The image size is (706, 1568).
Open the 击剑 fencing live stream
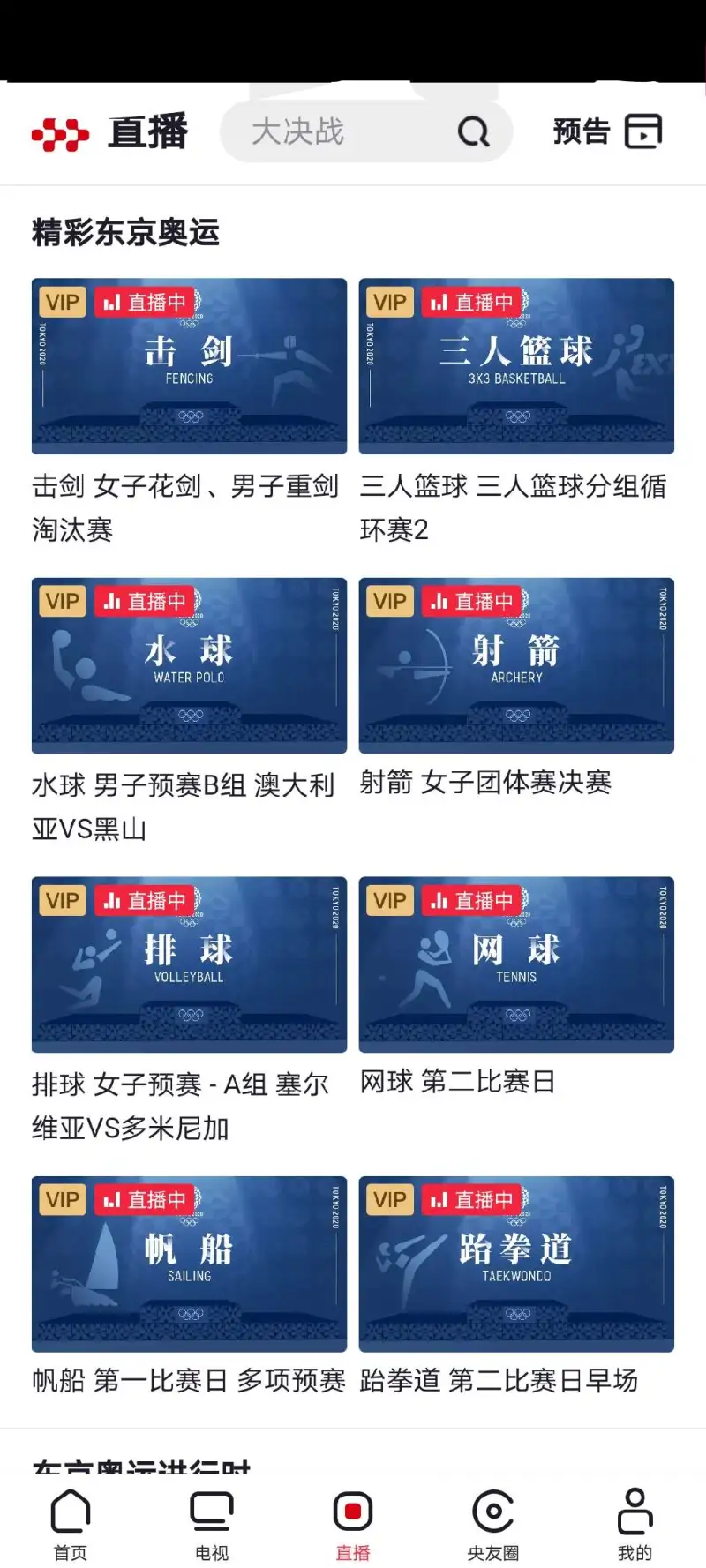(189, 366)
